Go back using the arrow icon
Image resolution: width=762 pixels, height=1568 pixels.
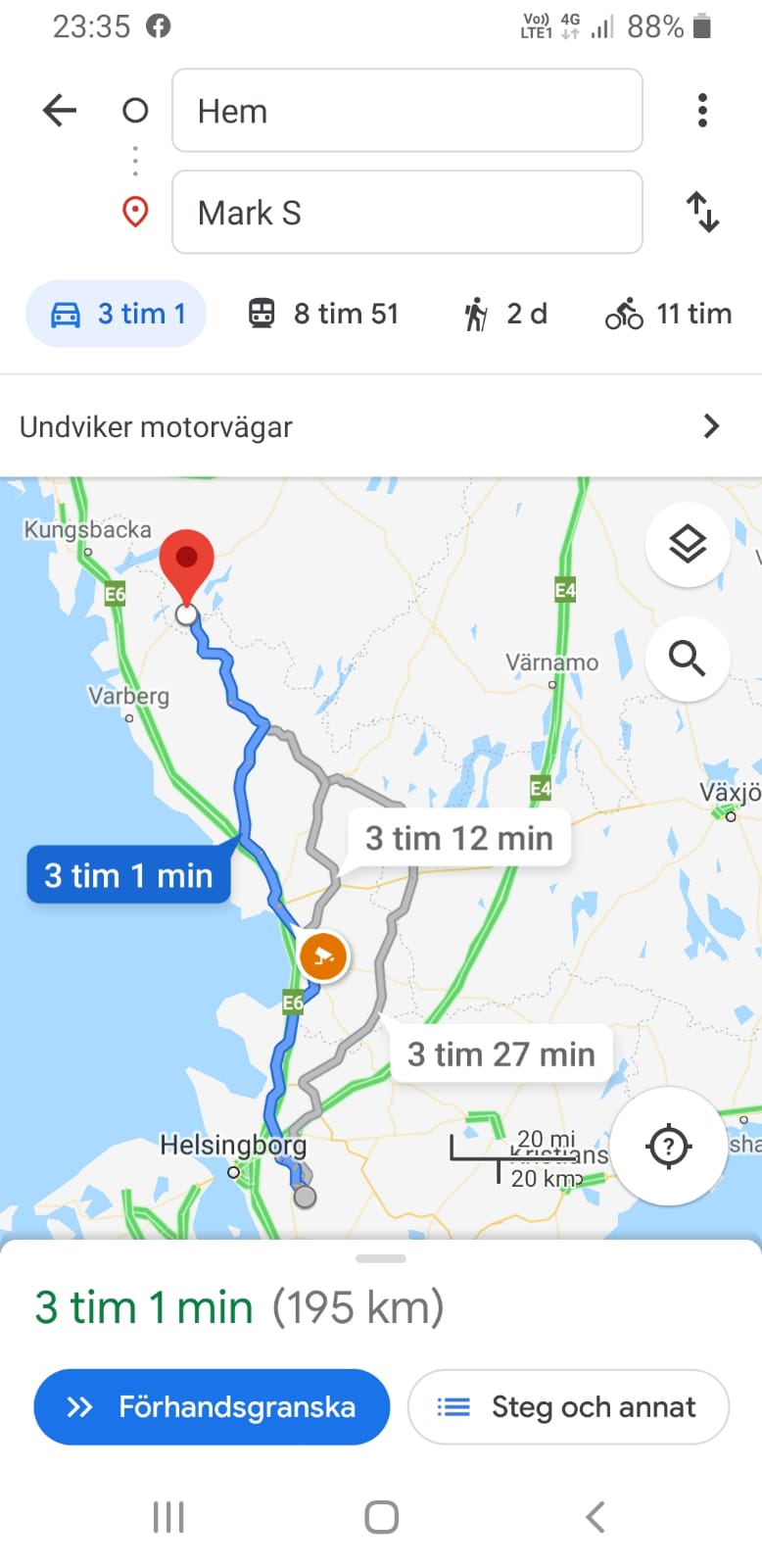click(x=60, y=110)
